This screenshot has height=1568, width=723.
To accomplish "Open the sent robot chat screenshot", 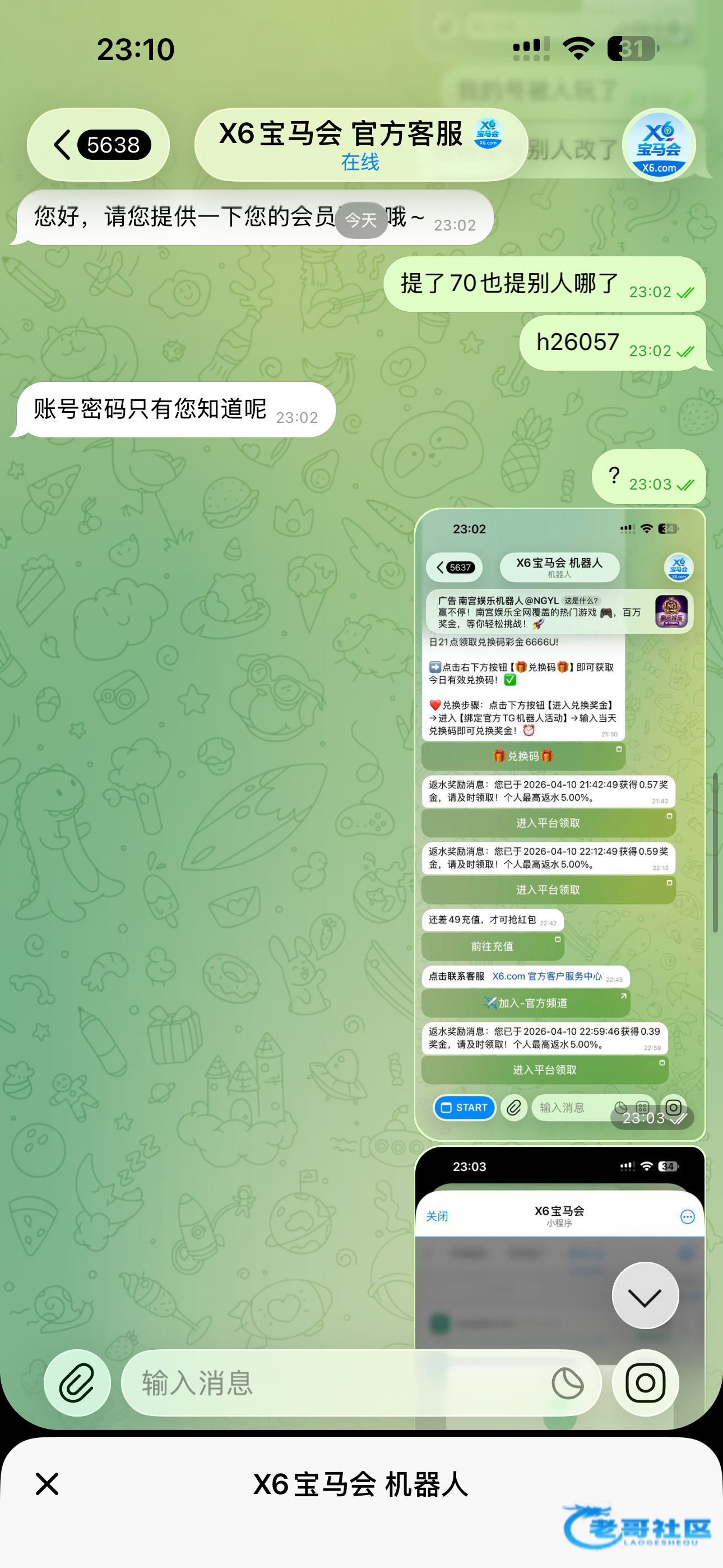I will 560,824.
